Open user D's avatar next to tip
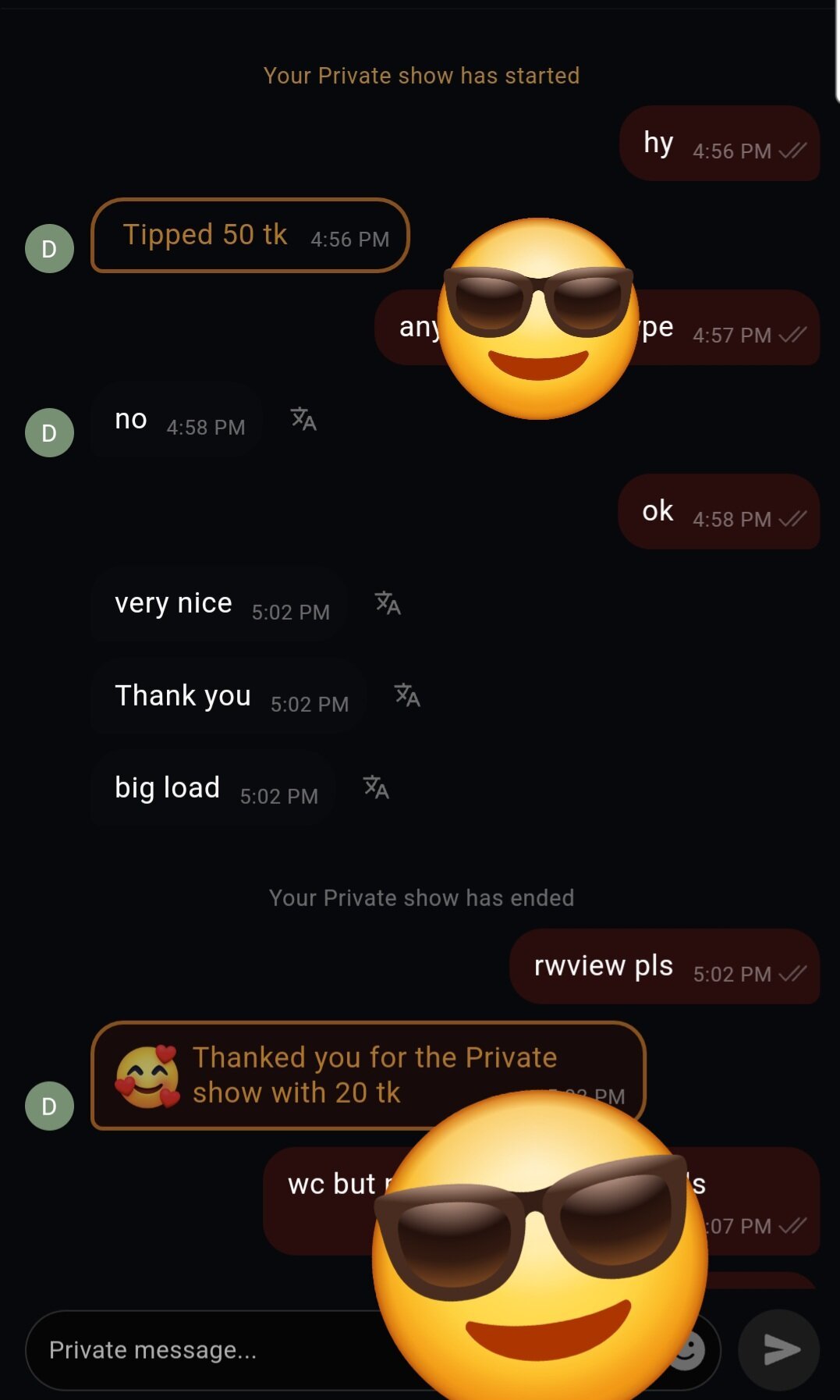The height and width of the screenshot is (1400, 840). (49, 249)
